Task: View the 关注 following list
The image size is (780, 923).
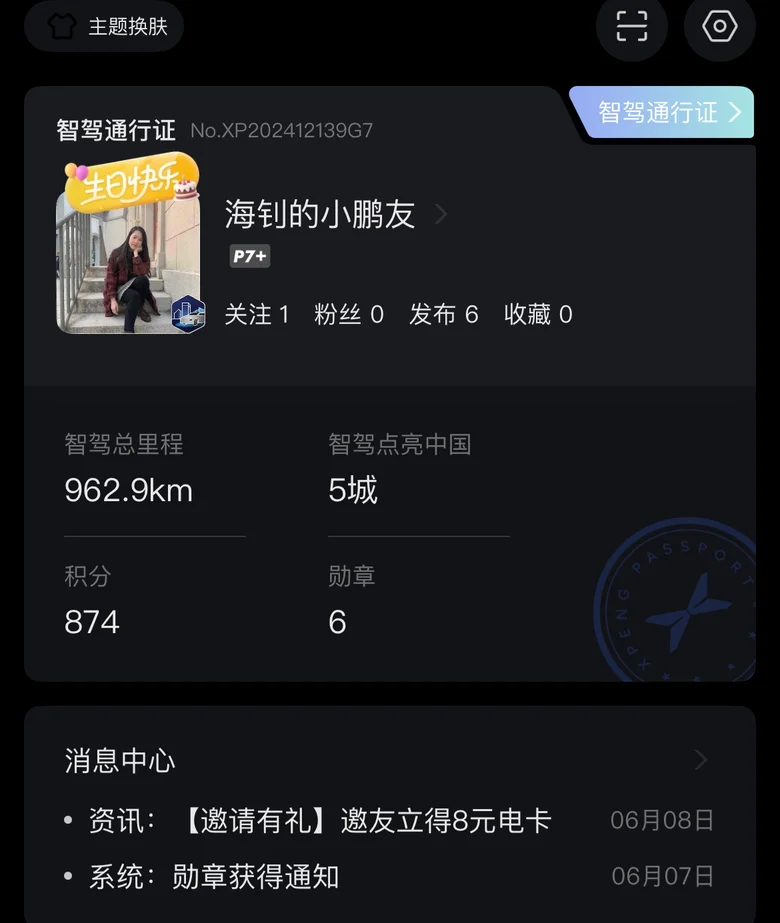Action: pos(257,314)
